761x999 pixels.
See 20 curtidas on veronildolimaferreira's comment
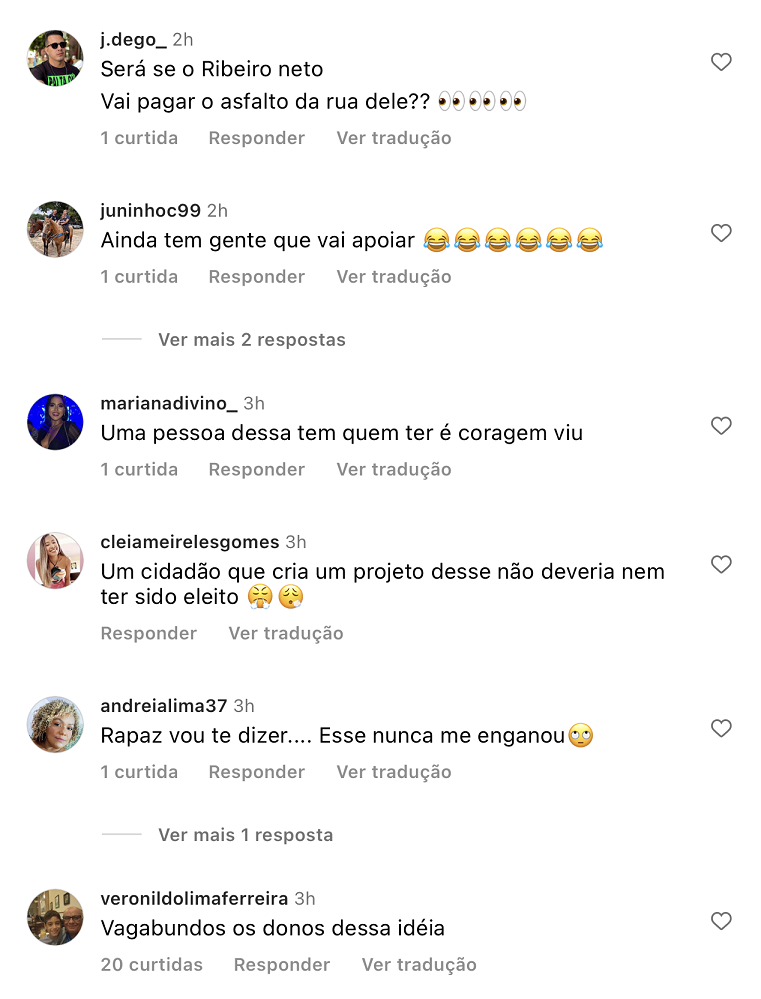point(151,965)
